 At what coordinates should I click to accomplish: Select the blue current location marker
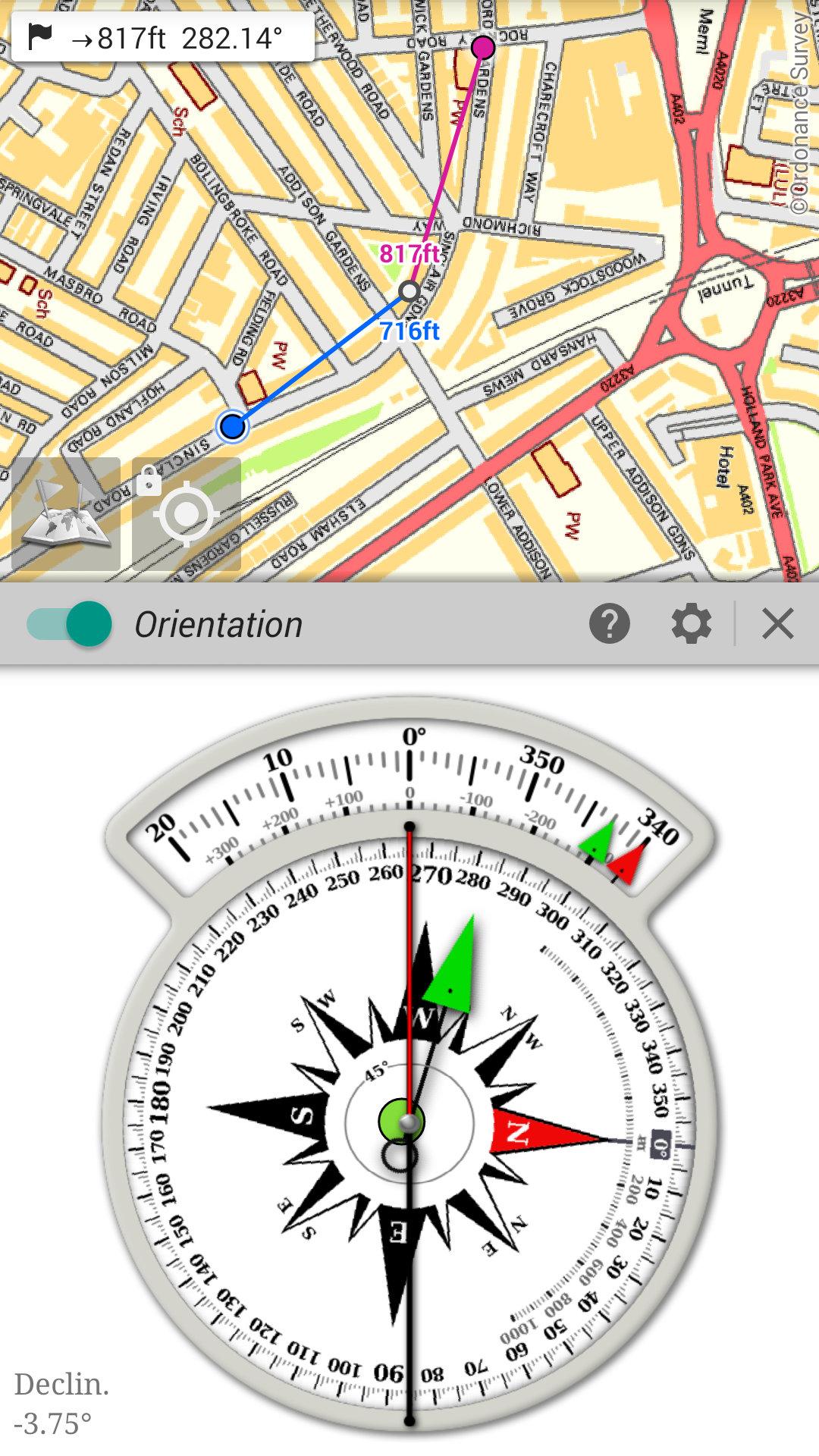click(x=232, y=426)
